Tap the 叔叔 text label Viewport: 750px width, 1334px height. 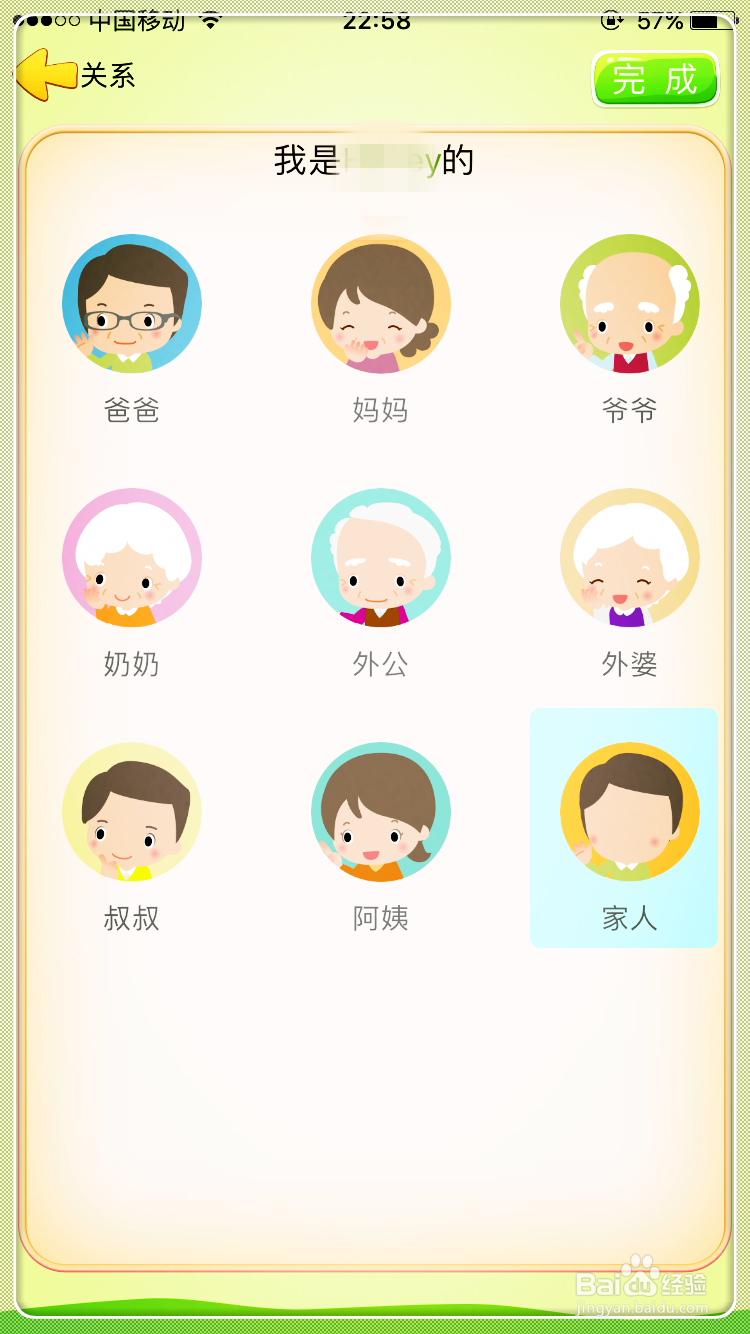click(132, 918)
